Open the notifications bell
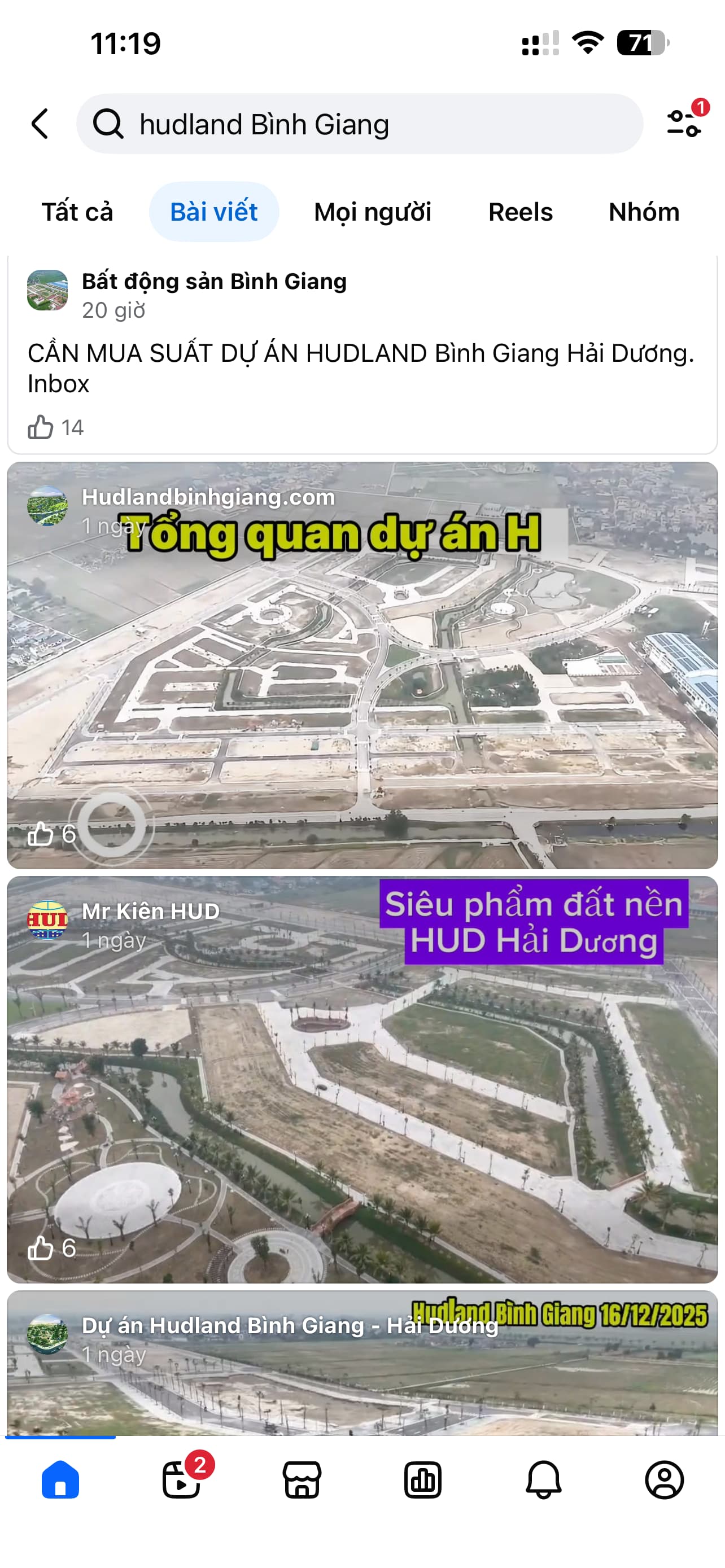725x1568 pixels. tap(544, 1479)
